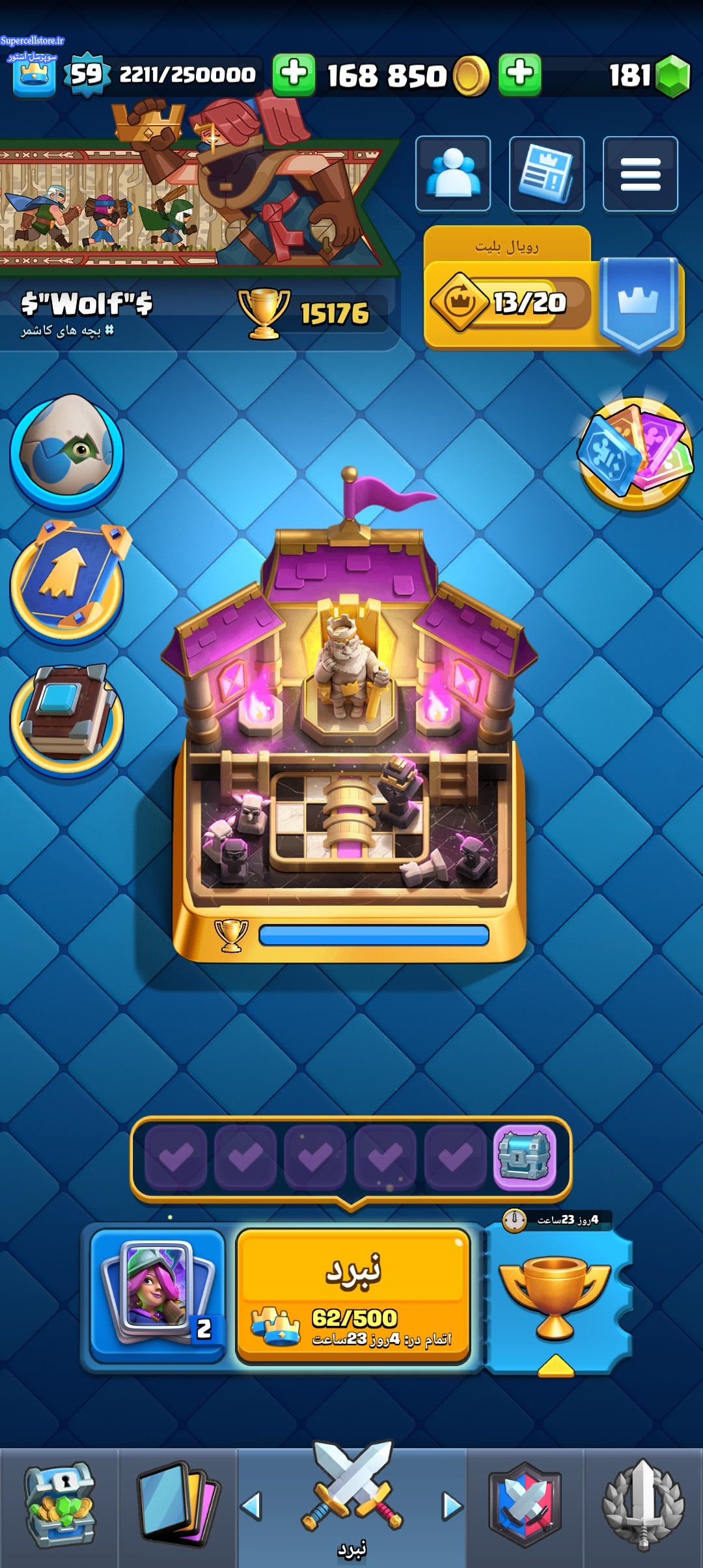Switch to the shop chest tab
703x1568 pixels.
point(60,1505)
